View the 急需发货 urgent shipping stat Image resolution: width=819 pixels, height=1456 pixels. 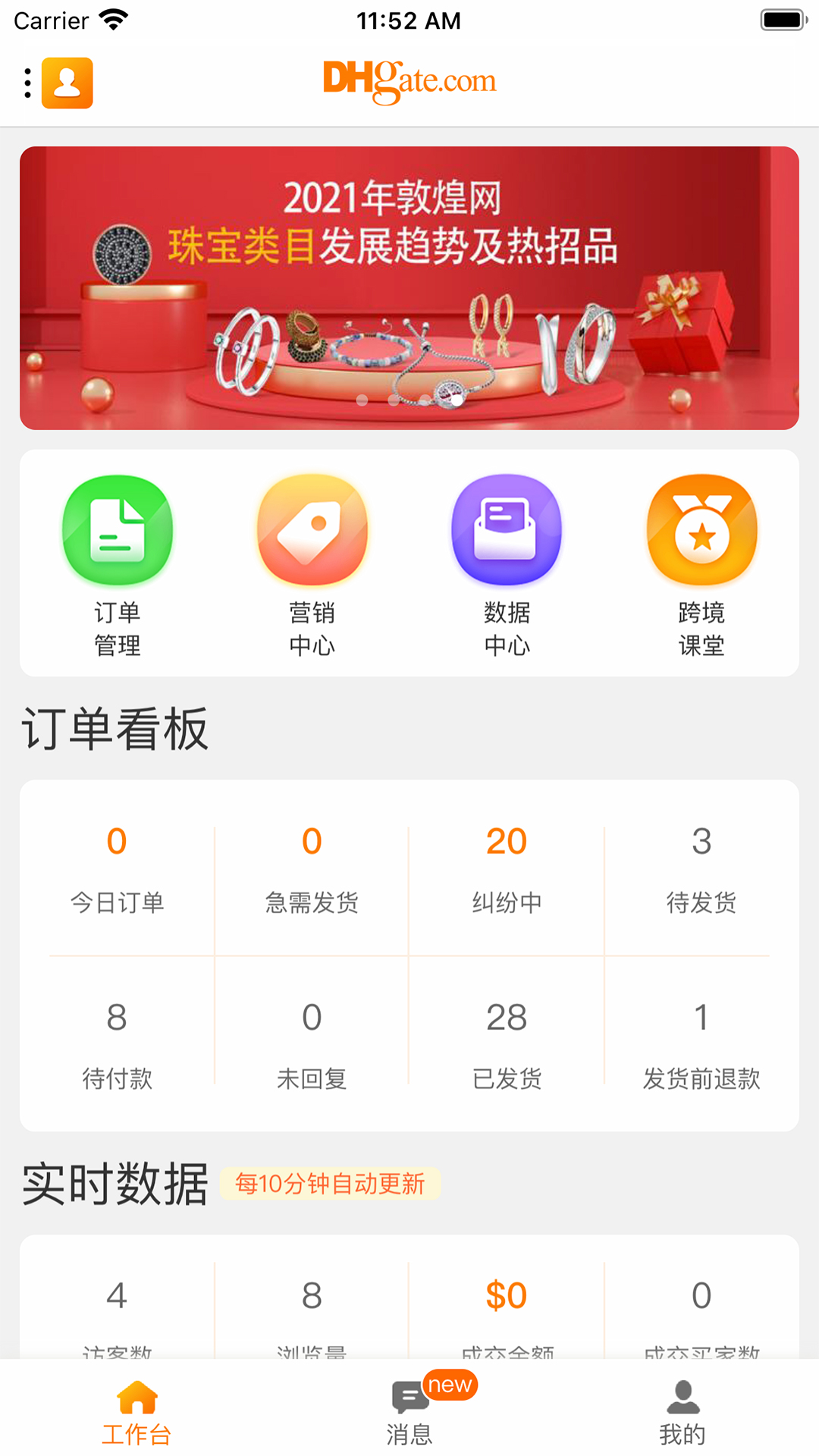click(312, 864)
